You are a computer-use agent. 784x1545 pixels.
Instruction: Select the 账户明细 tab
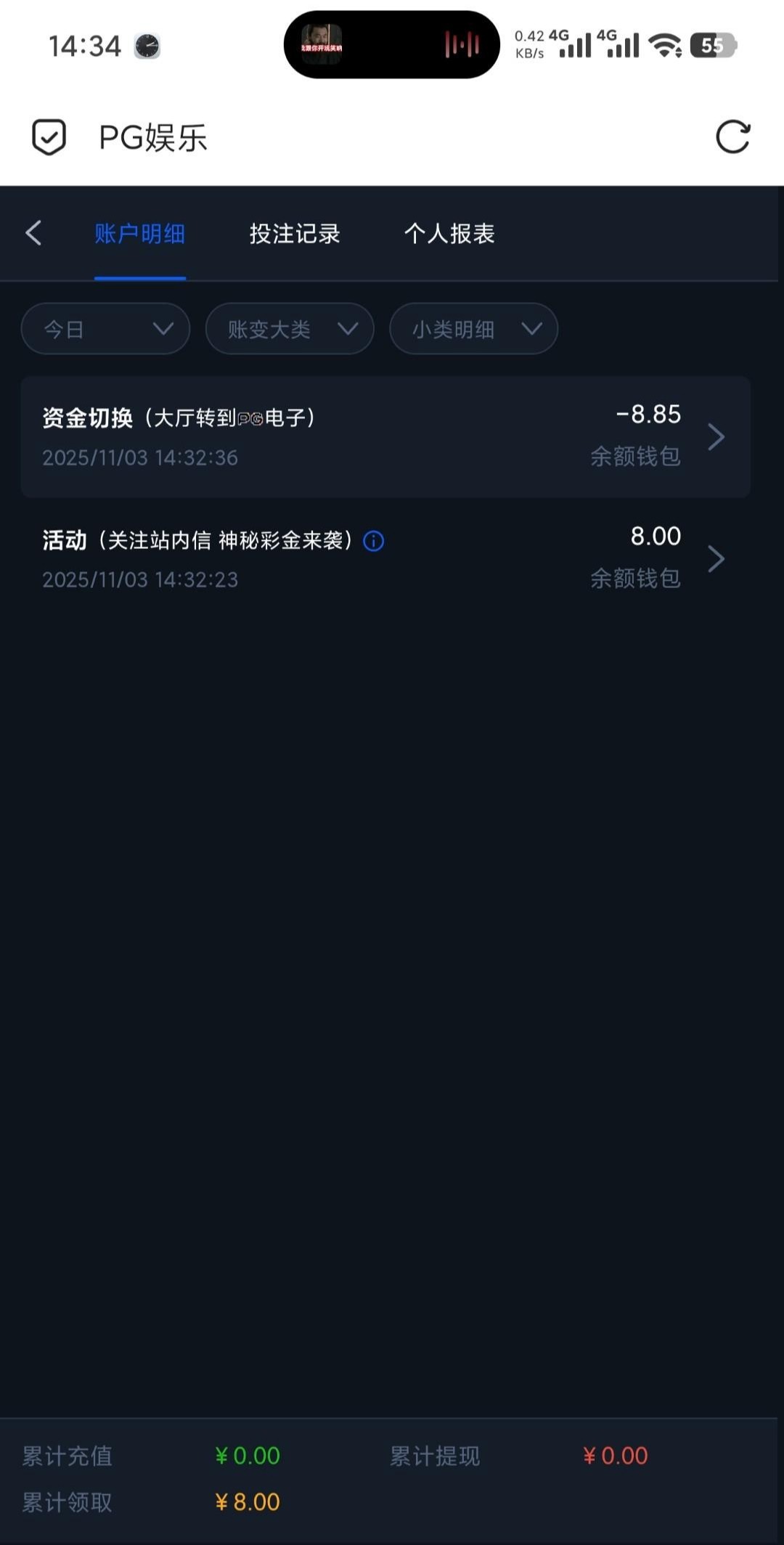pyautogui.click(x=139, y=234)
